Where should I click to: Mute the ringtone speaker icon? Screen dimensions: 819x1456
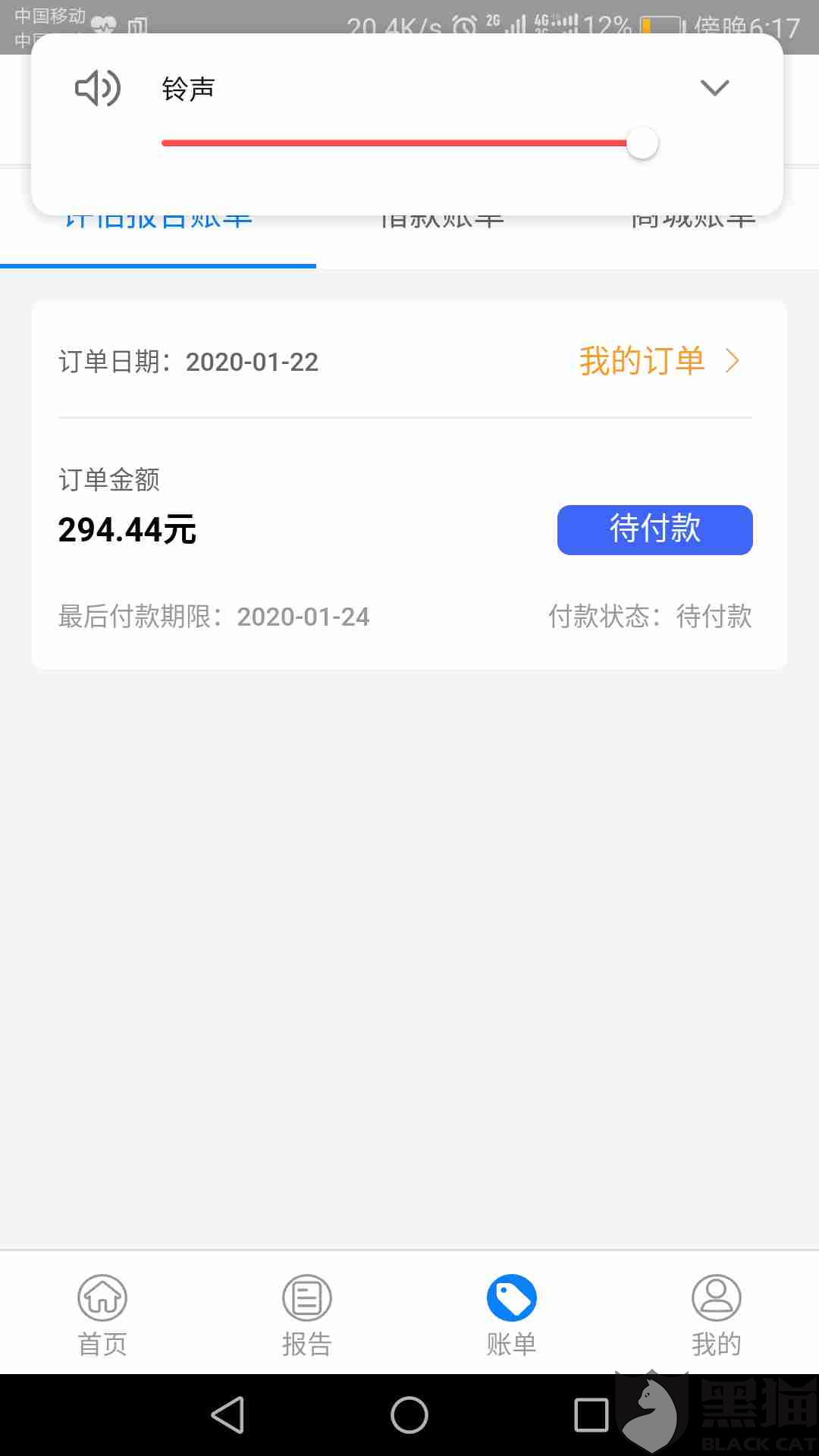98,88
